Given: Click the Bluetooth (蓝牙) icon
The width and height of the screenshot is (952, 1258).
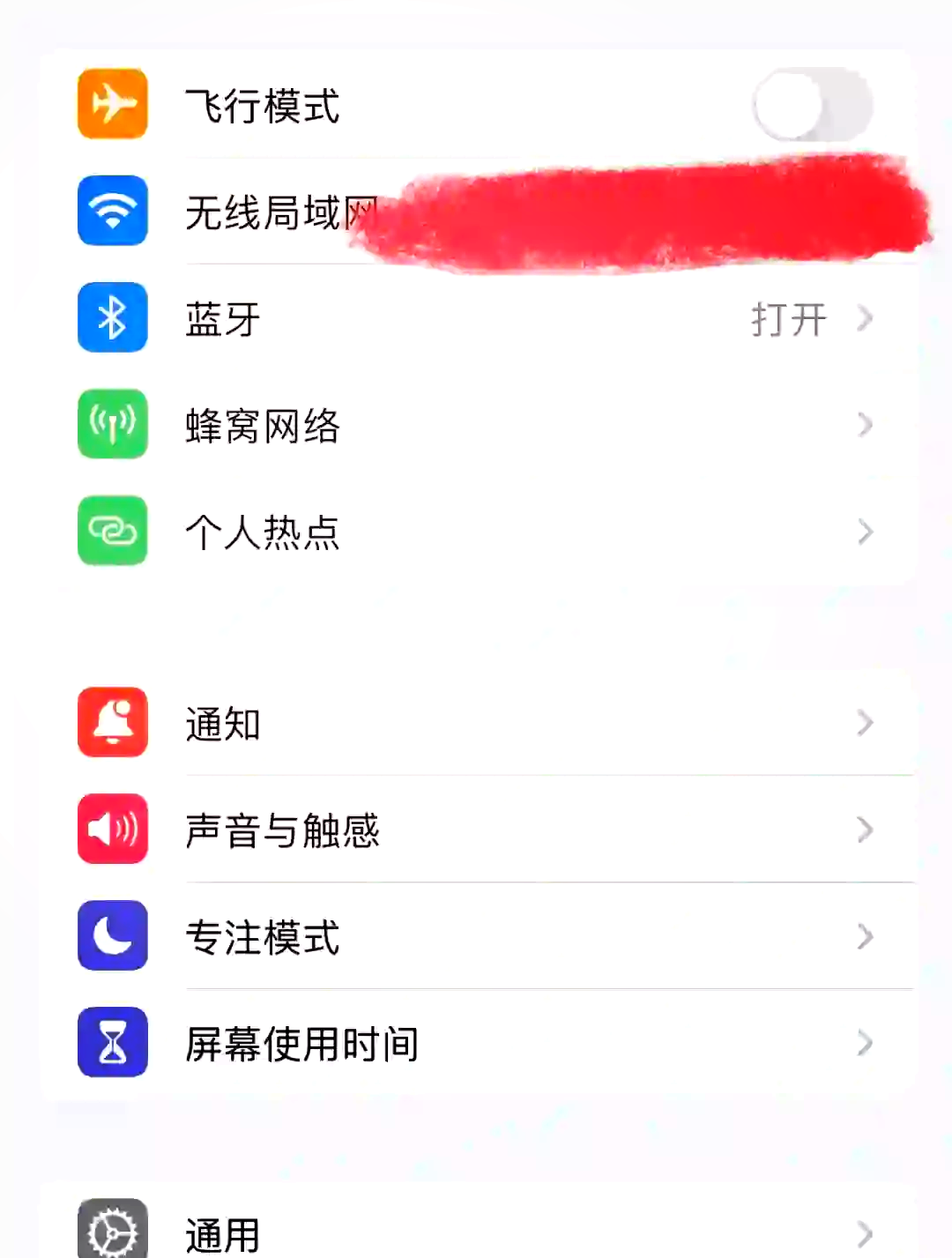Looking at the screenshot, I should [111, 318].
